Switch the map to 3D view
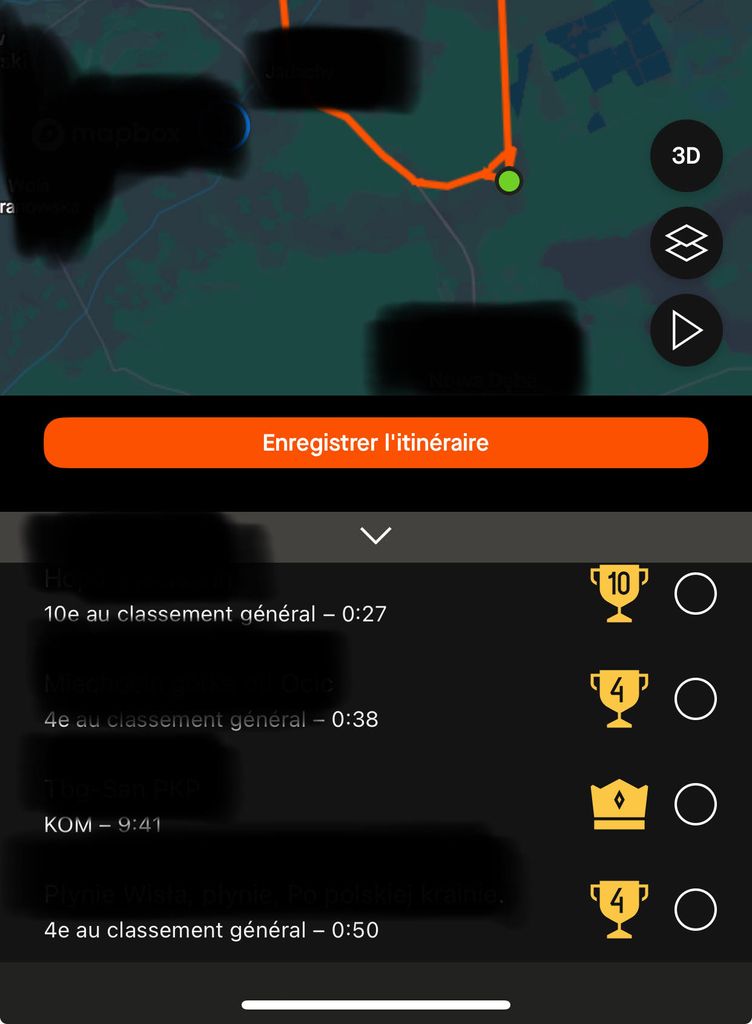The width and height of the screenshot is (752, 1024). coord(686,156)
